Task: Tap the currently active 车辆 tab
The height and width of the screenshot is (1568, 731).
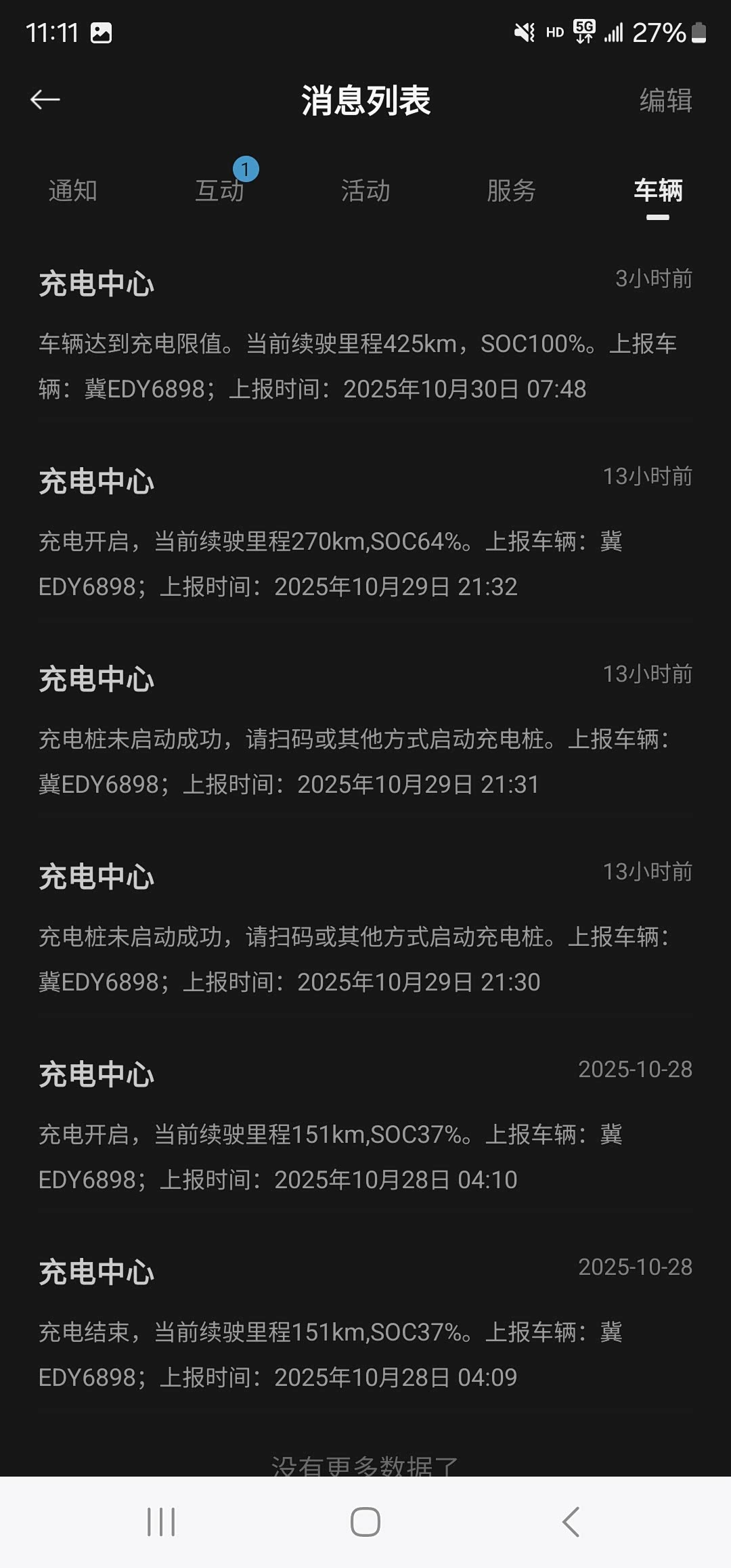Action: pos(658,191)
